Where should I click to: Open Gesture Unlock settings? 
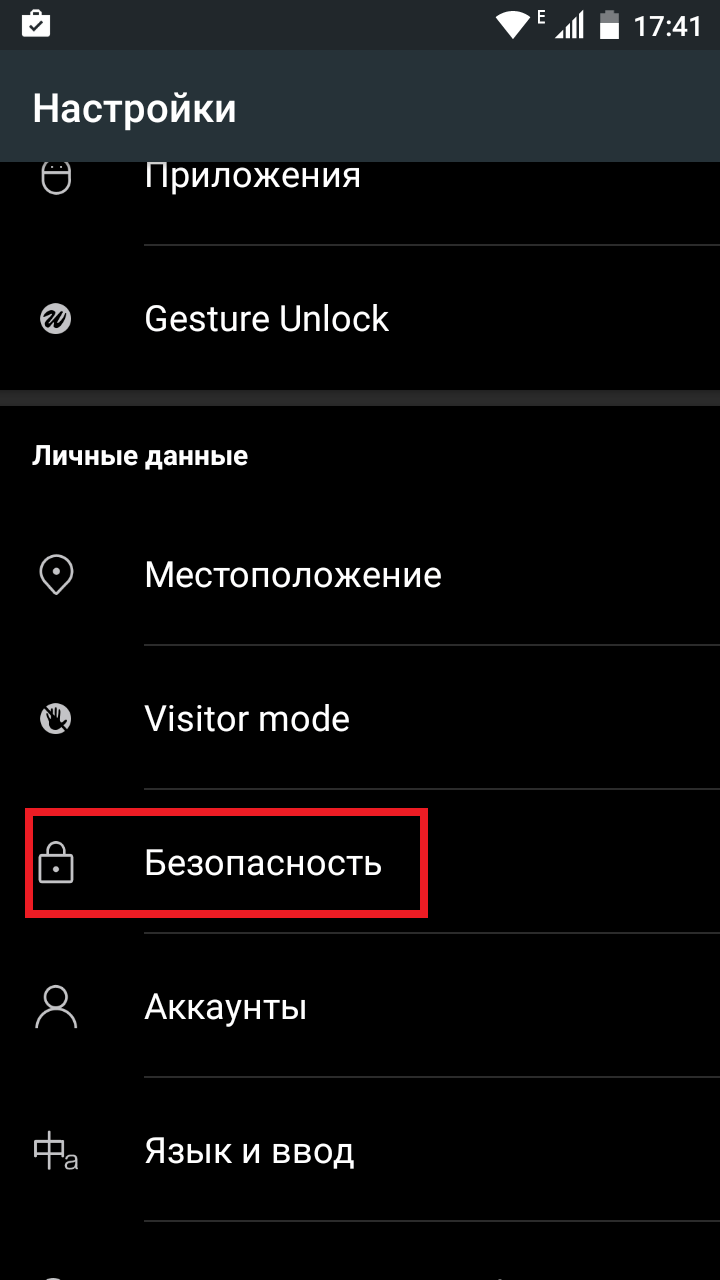click(x=360, y=319)
